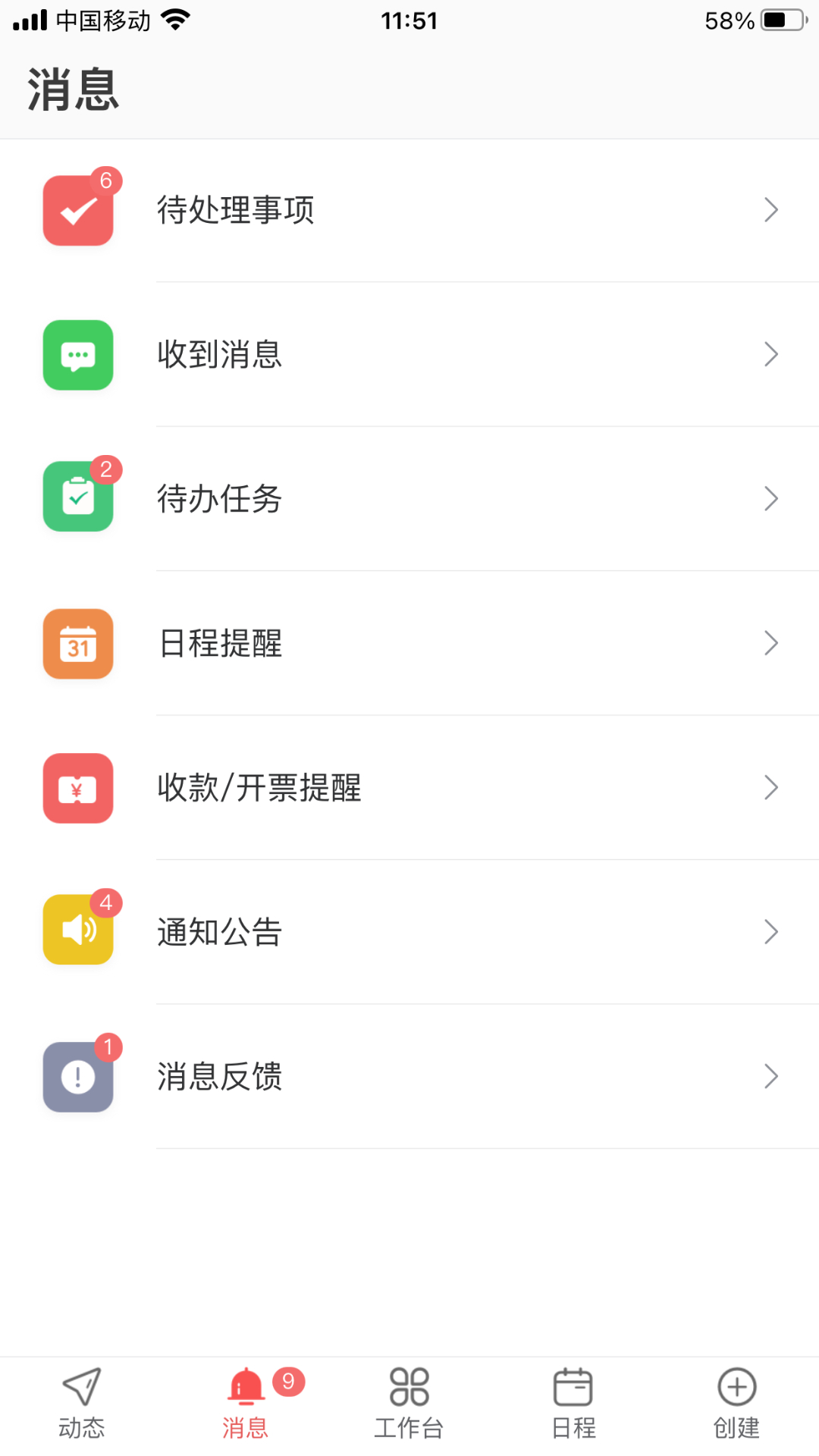This screenshot has height=1456, width=819.
Task: Open 日程提醒 schedule reminders
Action: point(409,643)
